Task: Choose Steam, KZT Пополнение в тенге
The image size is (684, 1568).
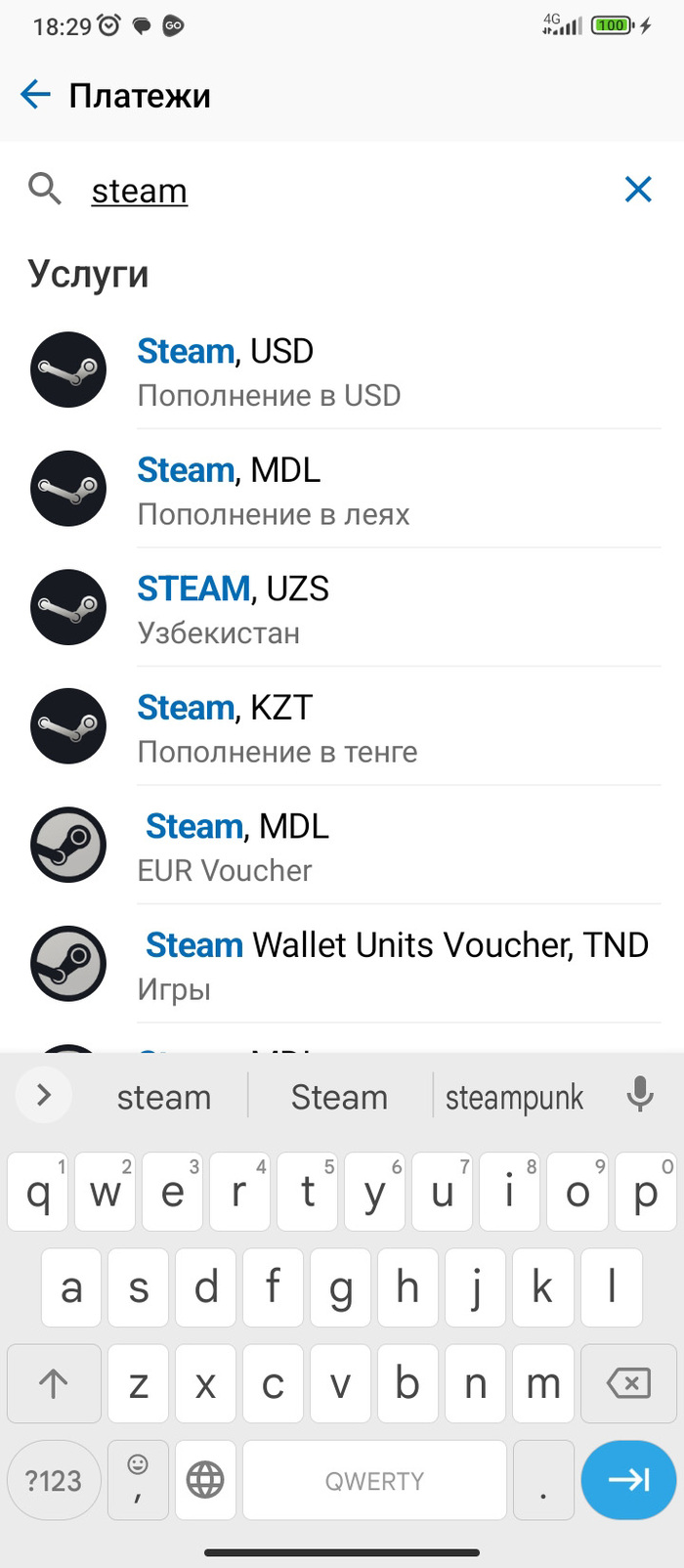Action: point(342,728)
